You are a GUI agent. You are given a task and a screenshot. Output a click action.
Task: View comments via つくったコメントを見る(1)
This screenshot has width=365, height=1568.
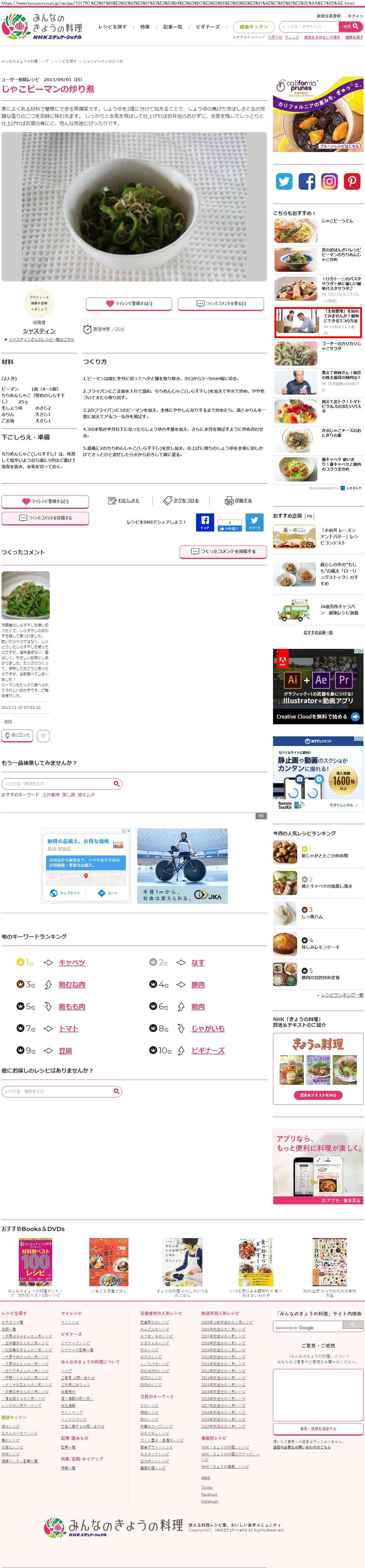coord(221,303)
